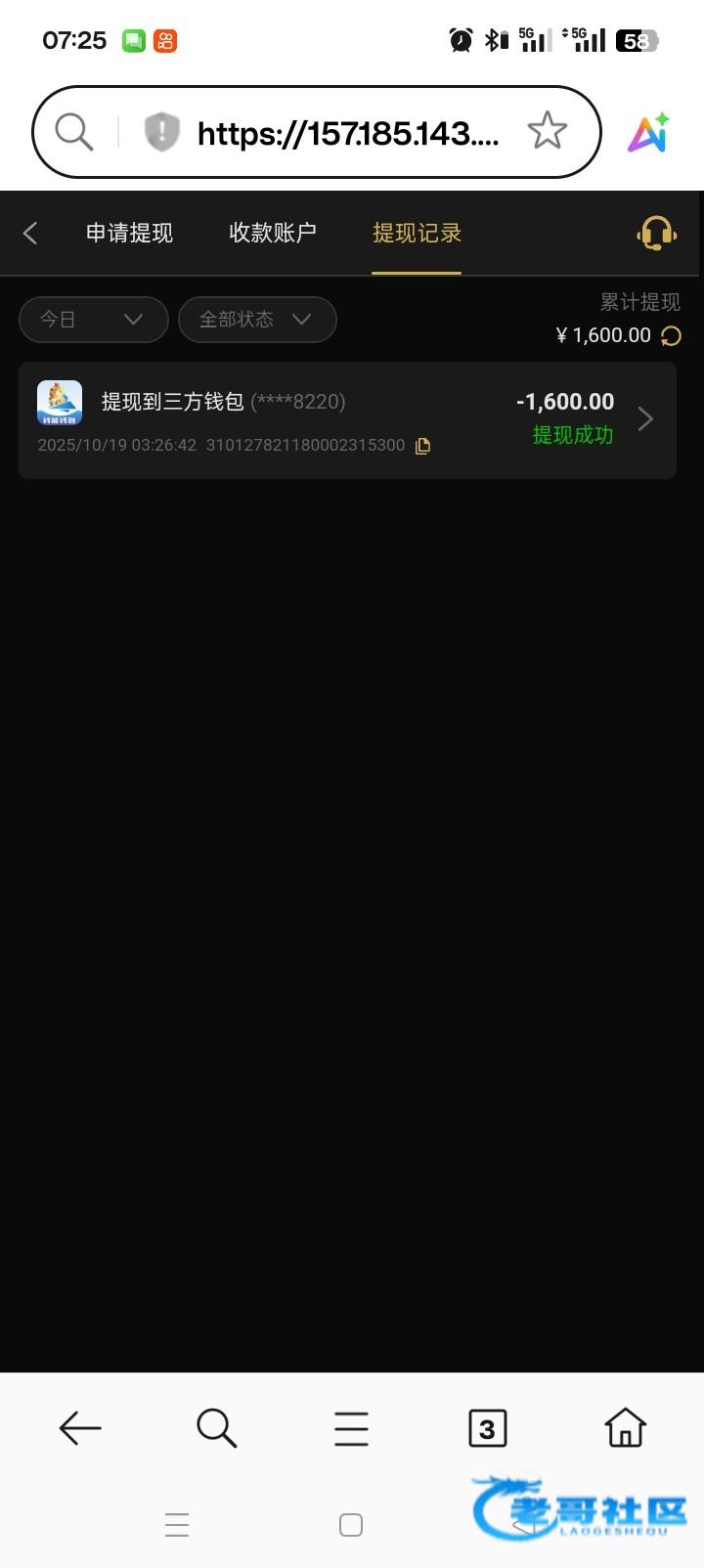Refresh the 累计提现 total amount
Screen dimensions: 704x1568
671,336
